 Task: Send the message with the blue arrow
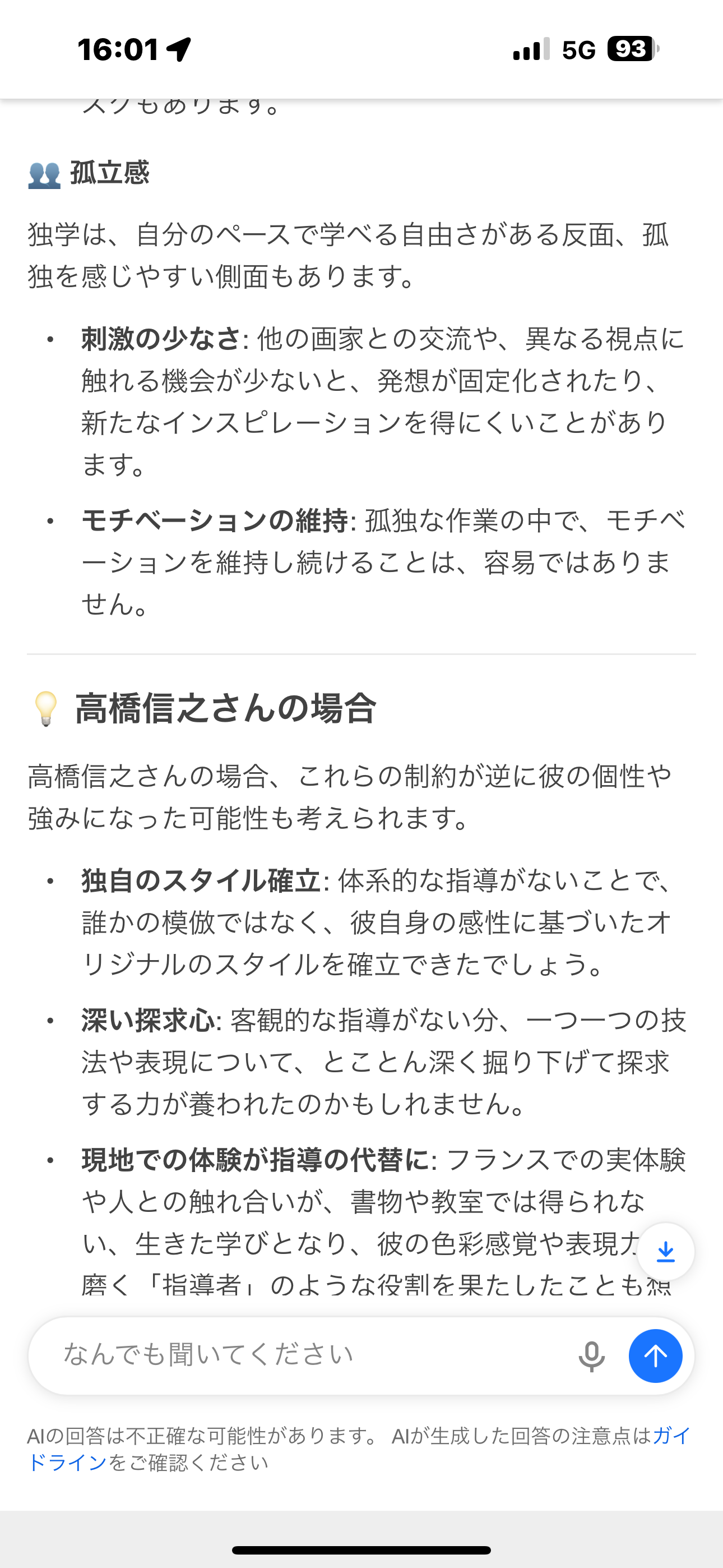pos(655,1356)
